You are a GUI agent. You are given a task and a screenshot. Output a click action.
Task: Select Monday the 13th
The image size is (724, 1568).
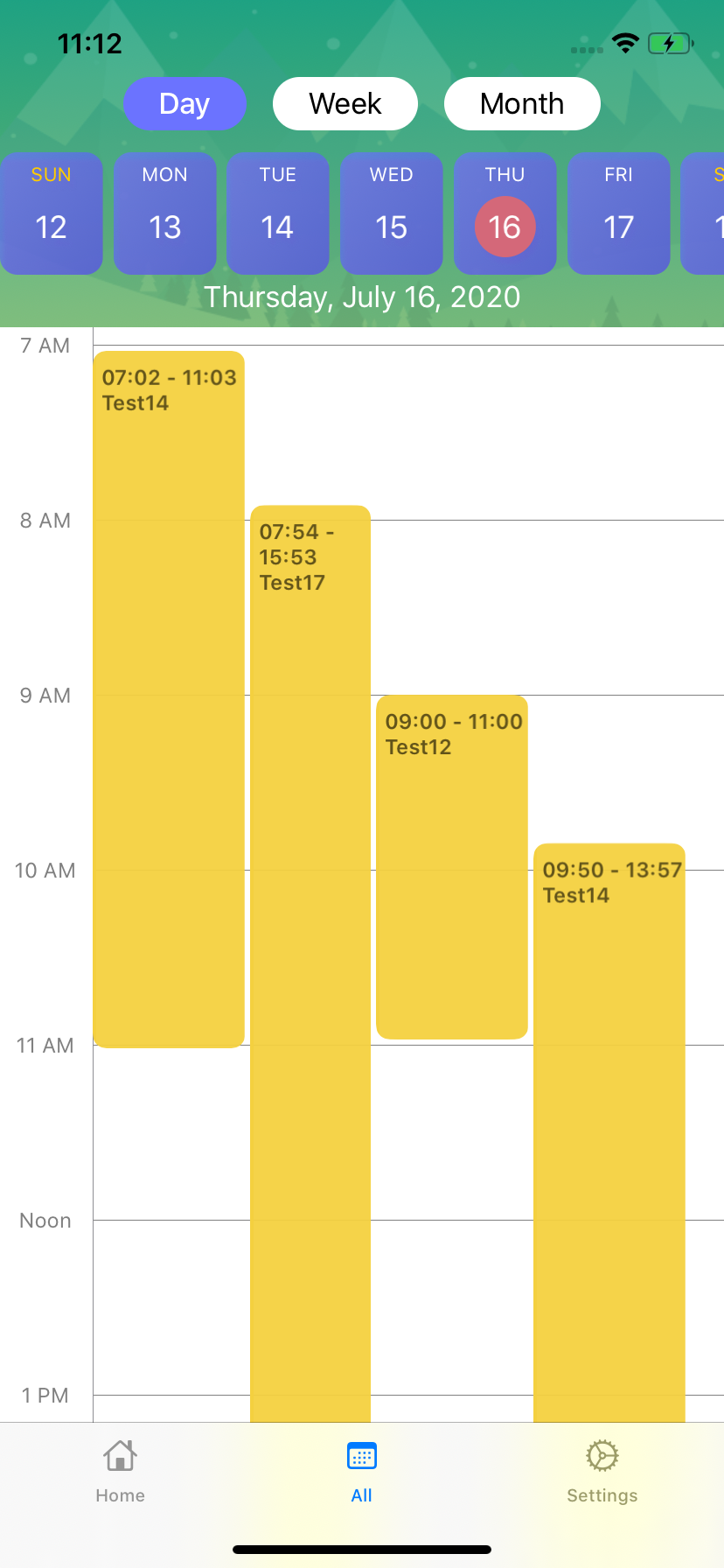pyautogui.click(x=164, y=213)
